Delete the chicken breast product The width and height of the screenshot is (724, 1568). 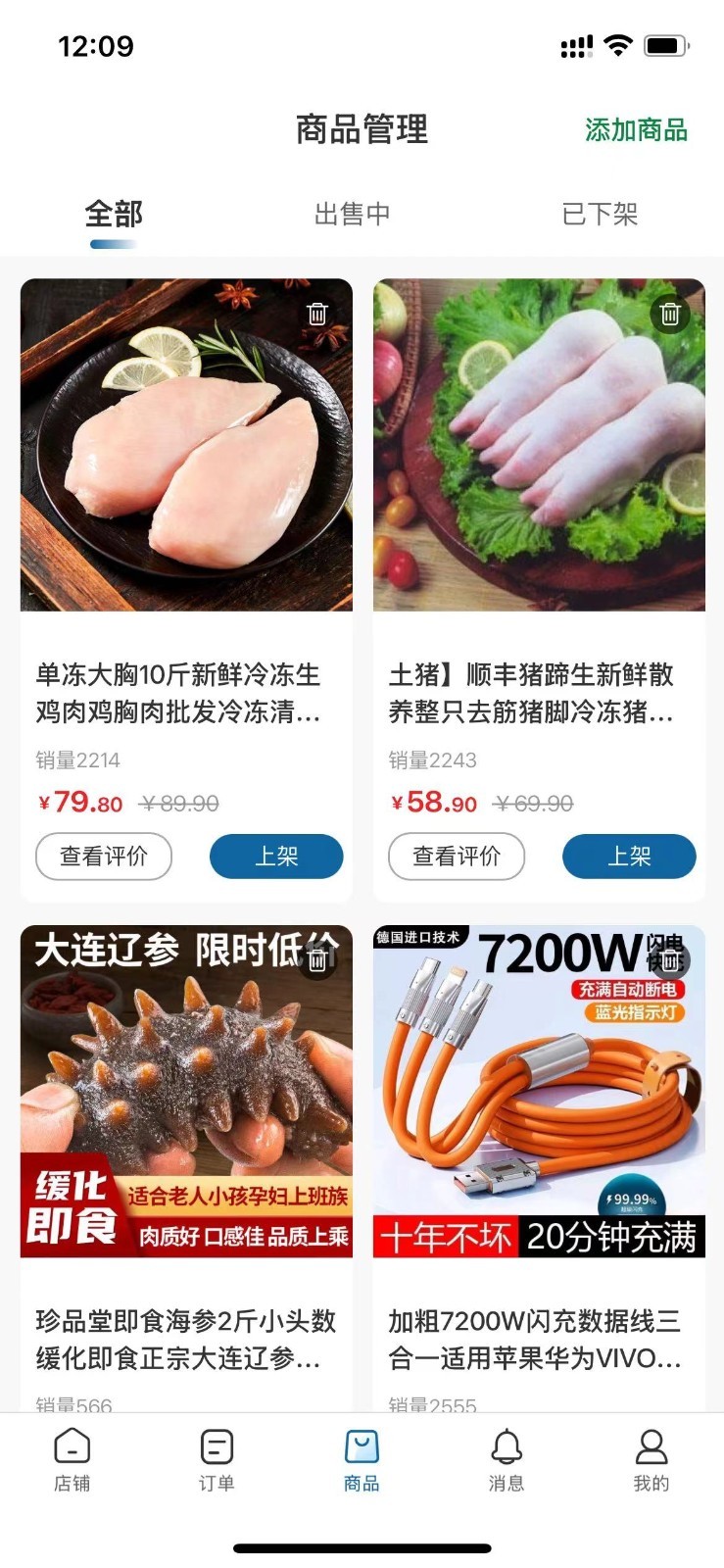317,314
